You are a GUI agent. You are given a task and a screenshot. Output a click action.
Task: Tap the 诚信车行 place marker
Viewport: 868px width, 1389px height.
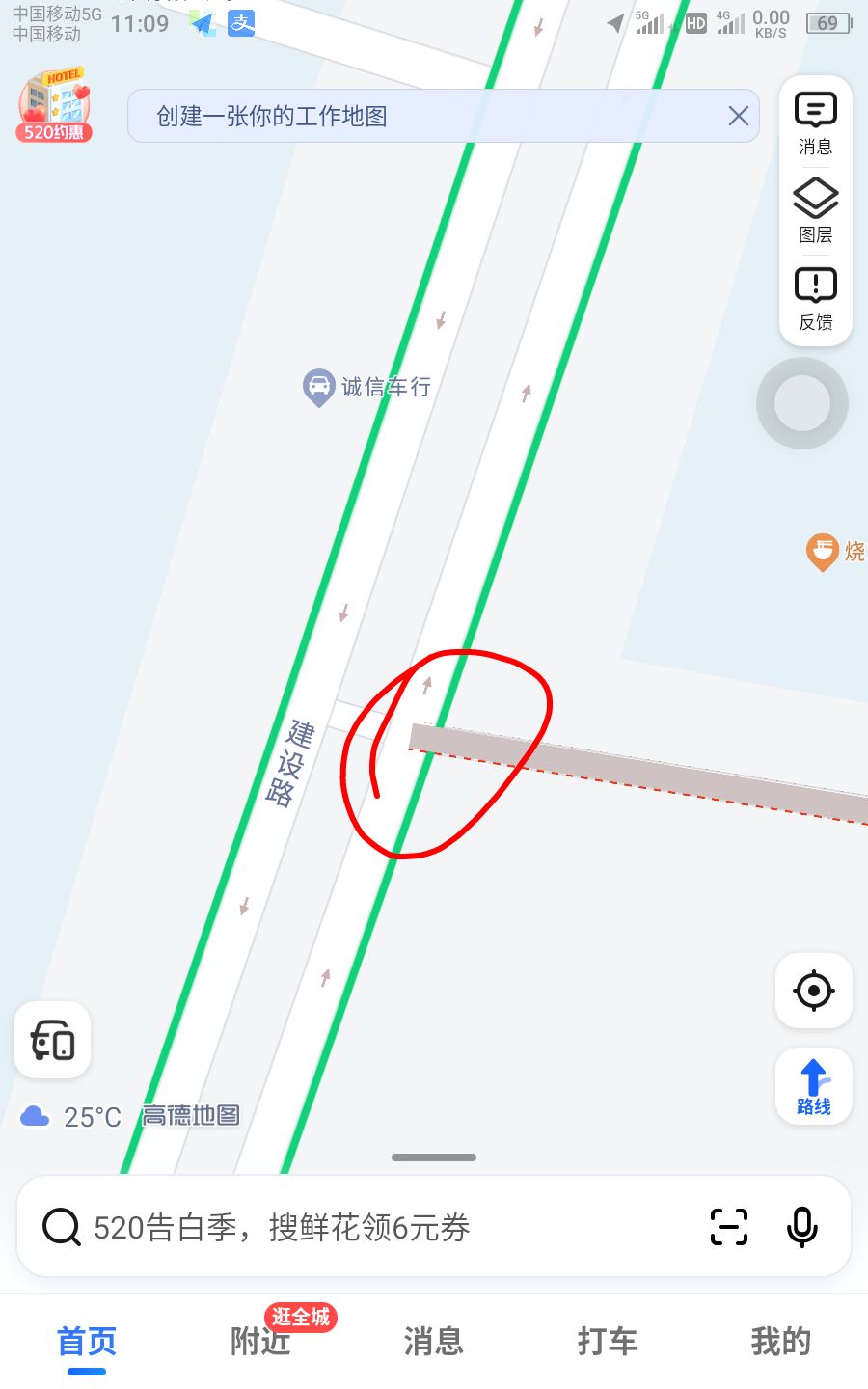click(367, 388)
